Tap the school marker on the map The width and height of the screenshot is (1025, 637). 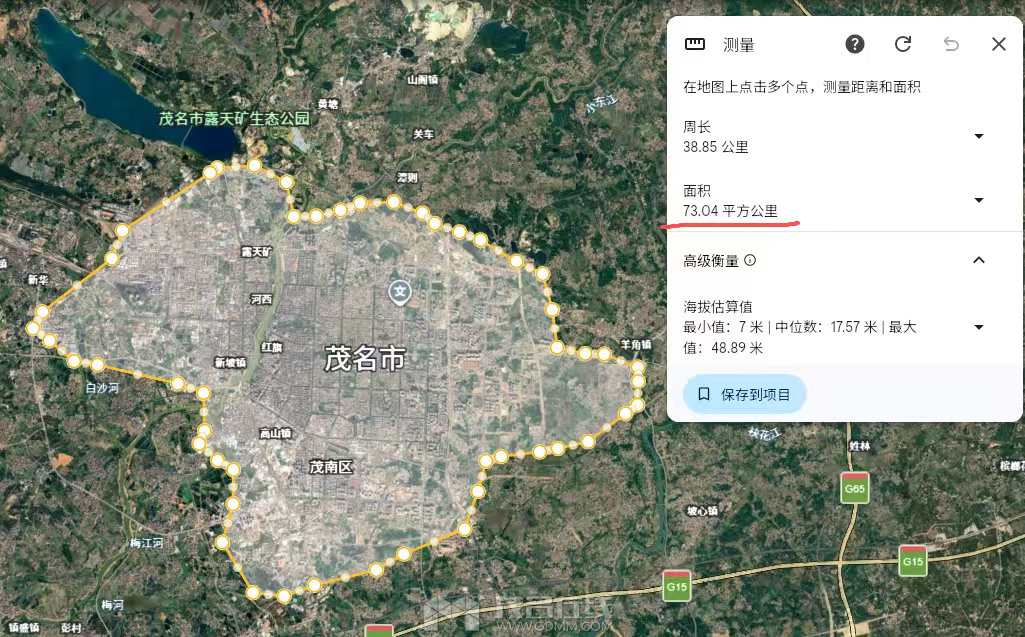pos(399,292)
